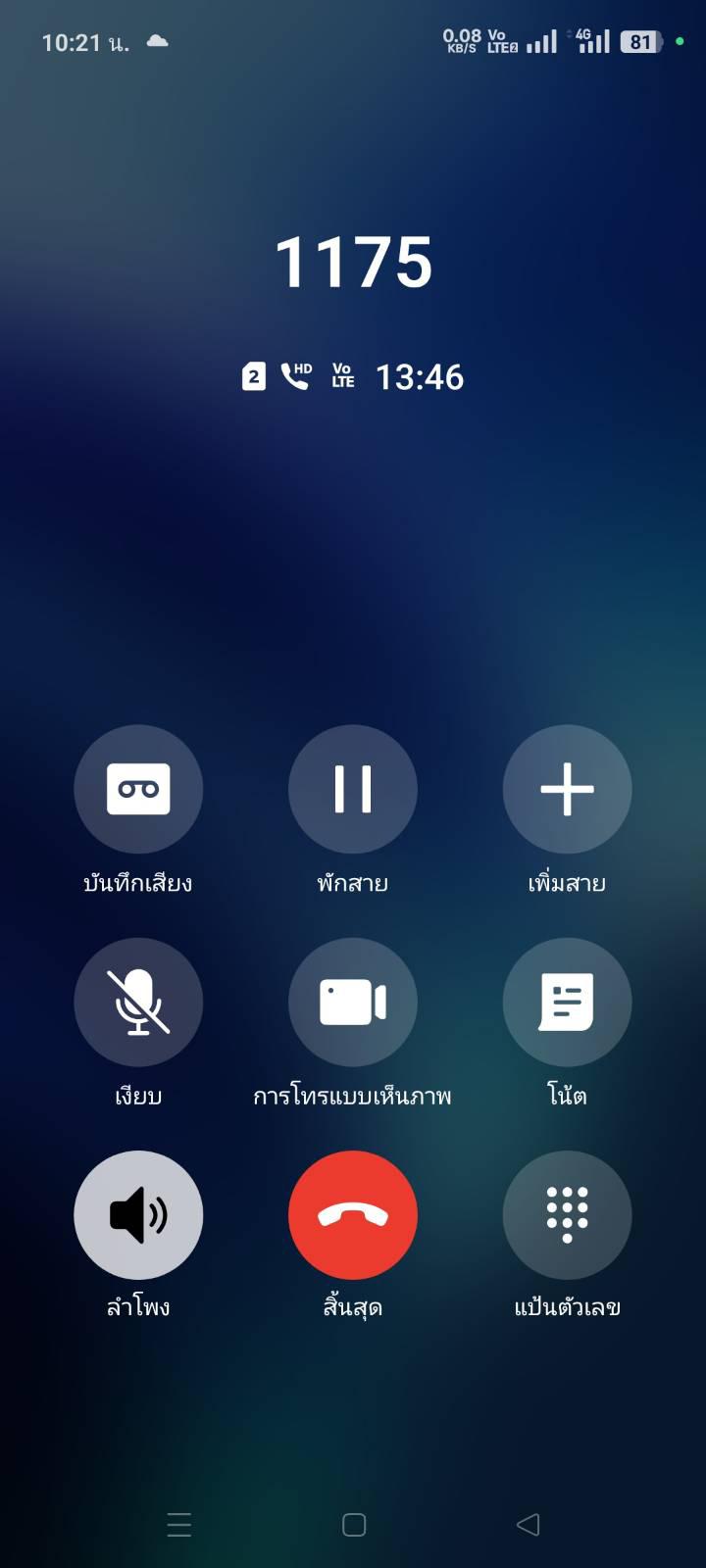Start recording the call audio
Screen dimensions: 706x1568
point(138,789)
